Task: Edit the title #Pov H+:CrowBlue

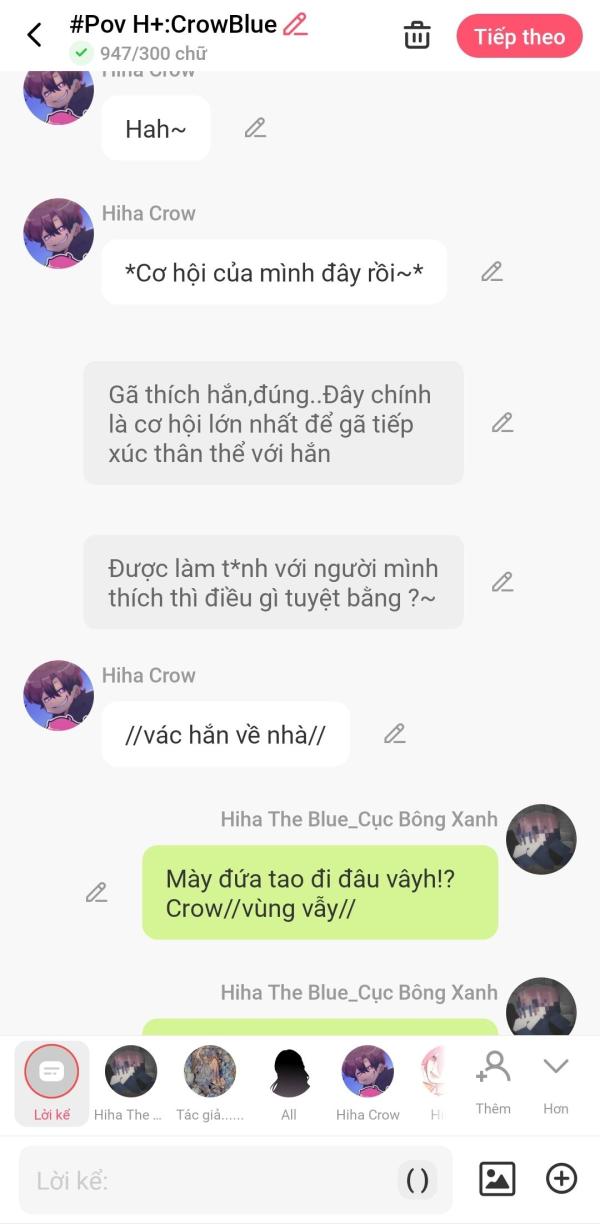Action: (x=295, y=24)
